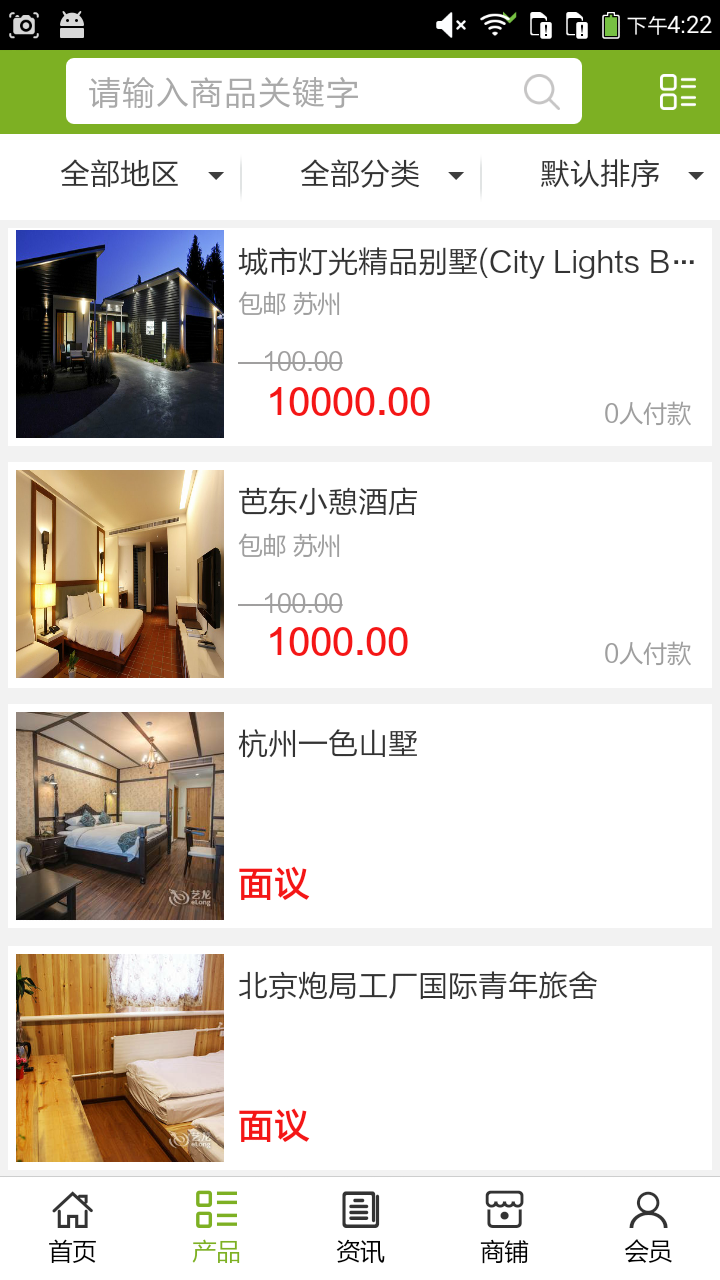720x1280 pixels.
Task: Toggle the list layout view icon
Action: point(677,92)
